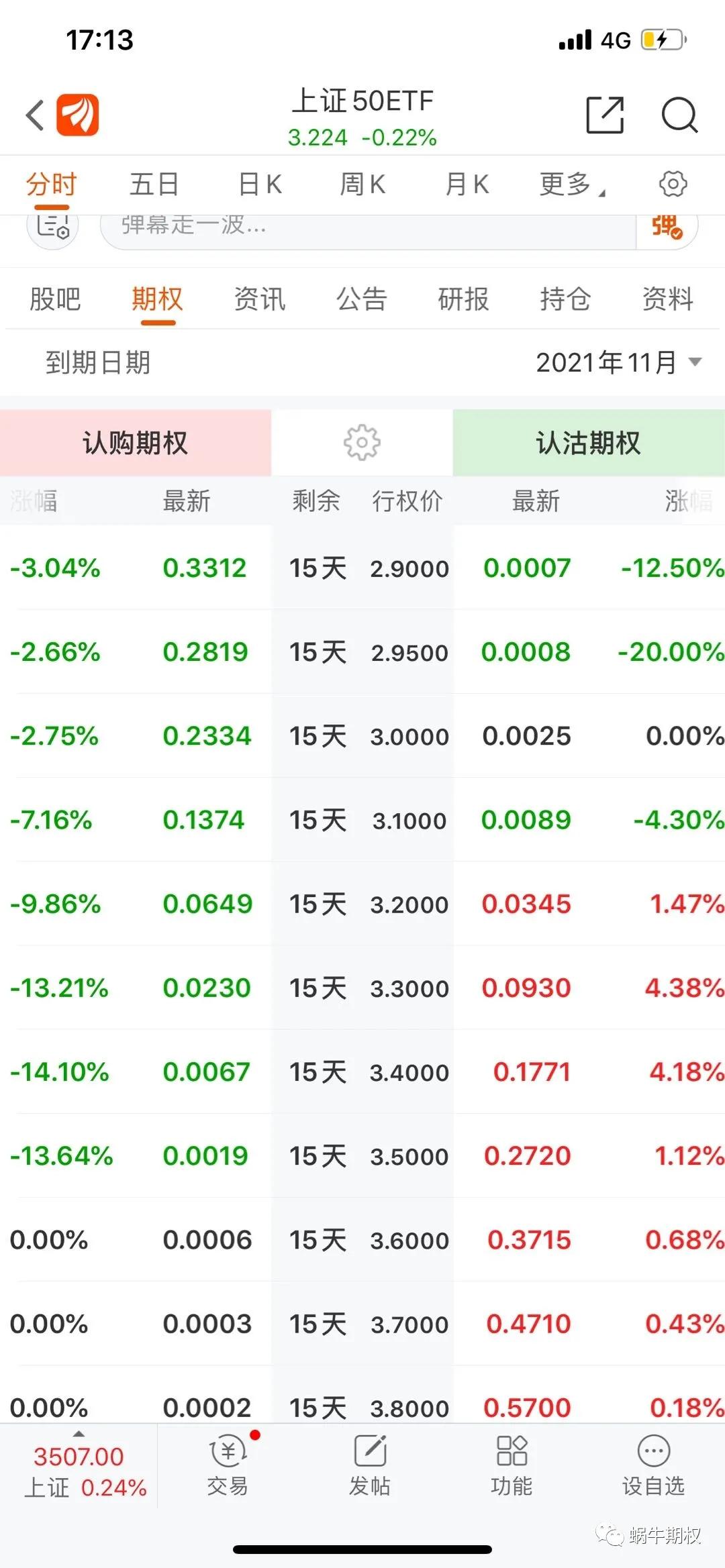Image resolution: width=725 pixels, height=1568 pixels.
Task: Open the search magnifier
Action: point(679,115)
